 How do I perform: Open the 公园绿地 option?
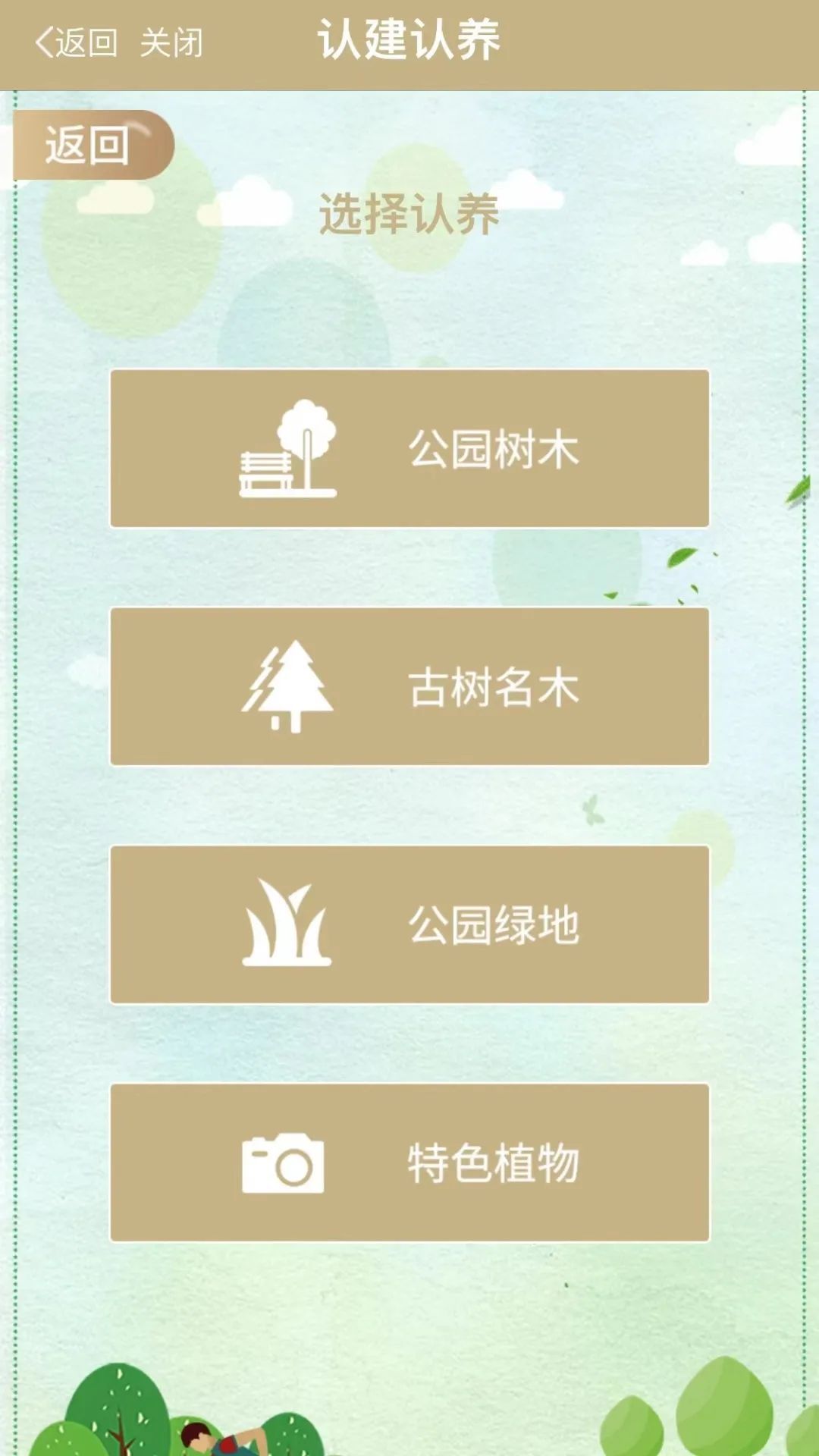[409, 924]
